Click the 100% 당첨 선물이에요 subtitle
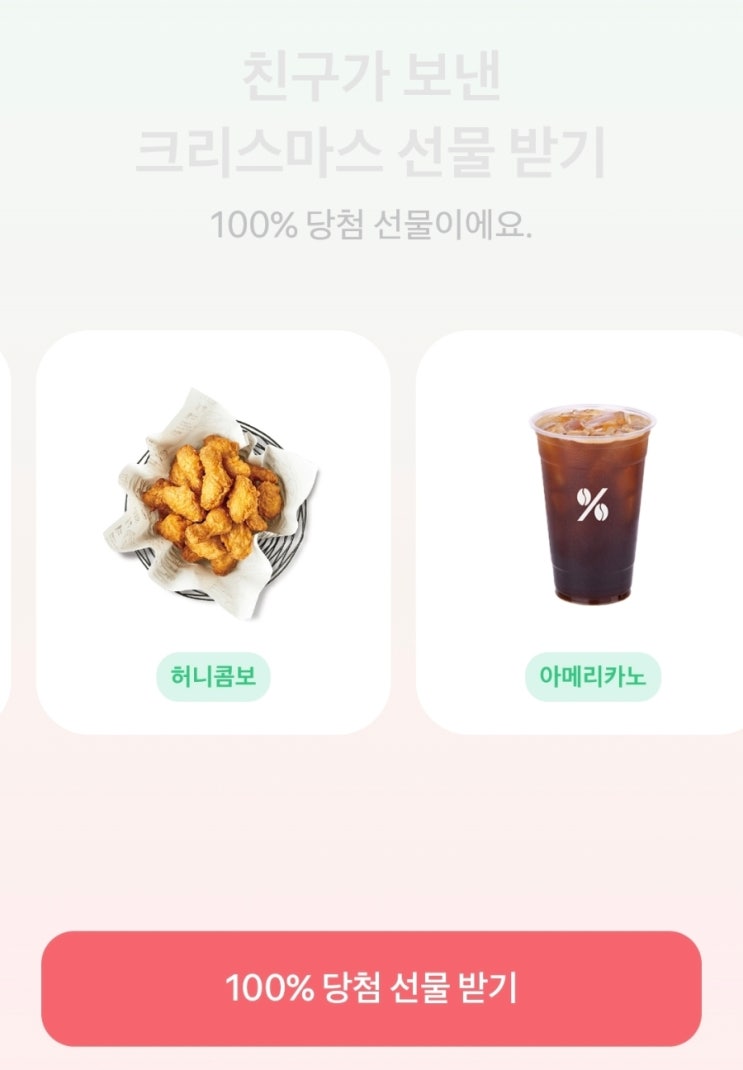The width and height of the screenshot is (743, 1070). coord(371,222)
